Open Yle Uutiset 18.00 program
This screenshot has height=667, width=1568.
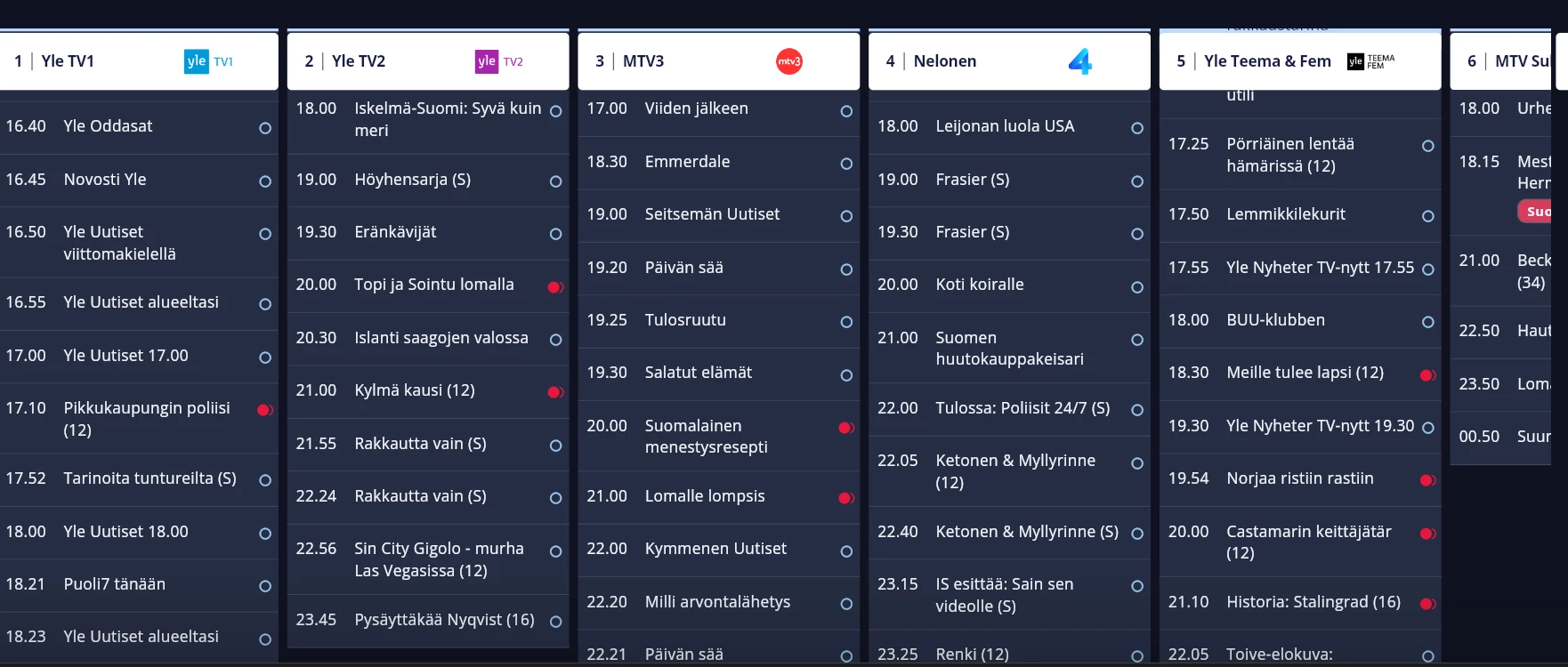coord(125,532)
